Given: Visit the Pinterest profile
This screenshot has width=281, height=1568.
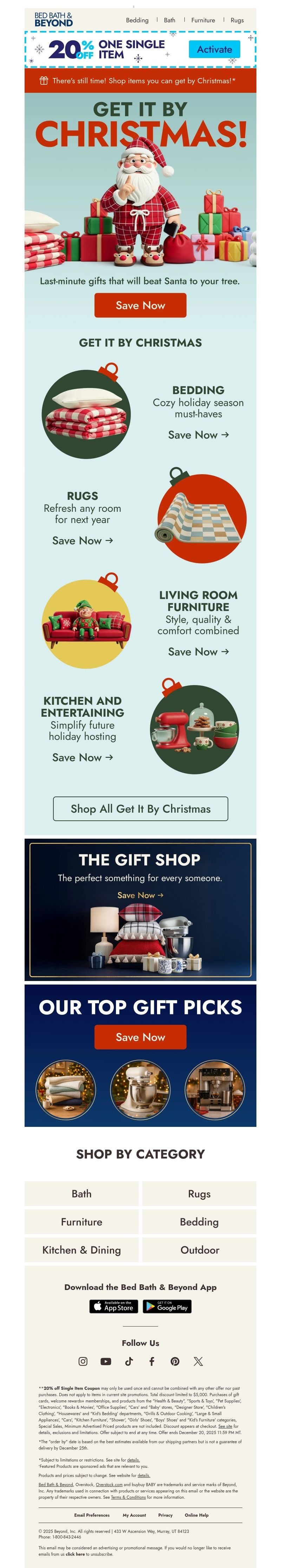Looking at the screenshot, I should pos(175,1361).
